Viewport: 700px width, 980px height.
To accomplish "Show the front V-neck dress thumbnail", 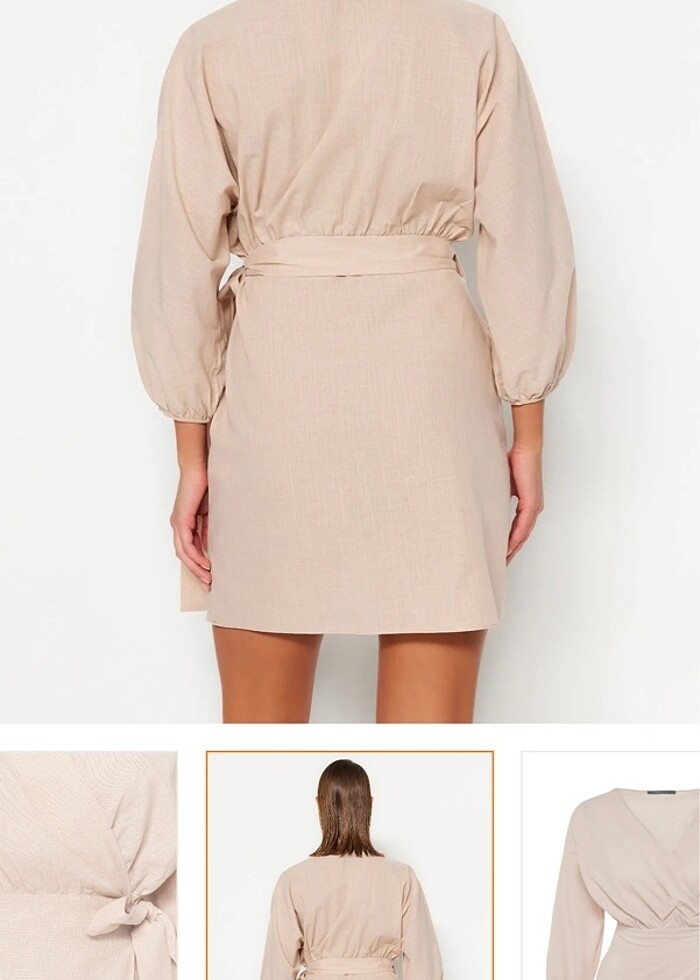I will click(610, 865).
